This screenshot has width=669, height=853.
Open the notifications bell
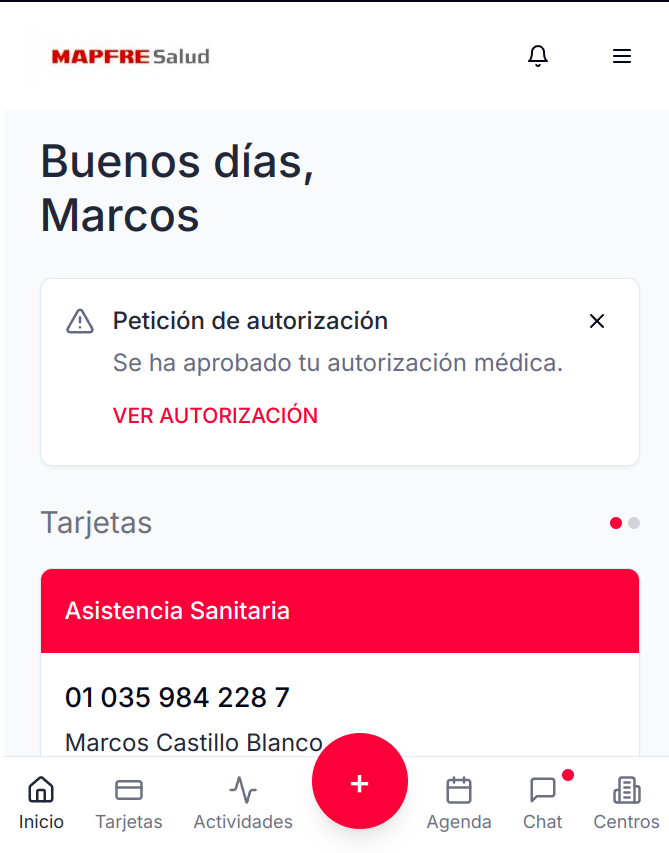pyautogui.click(x=538, y=56)
